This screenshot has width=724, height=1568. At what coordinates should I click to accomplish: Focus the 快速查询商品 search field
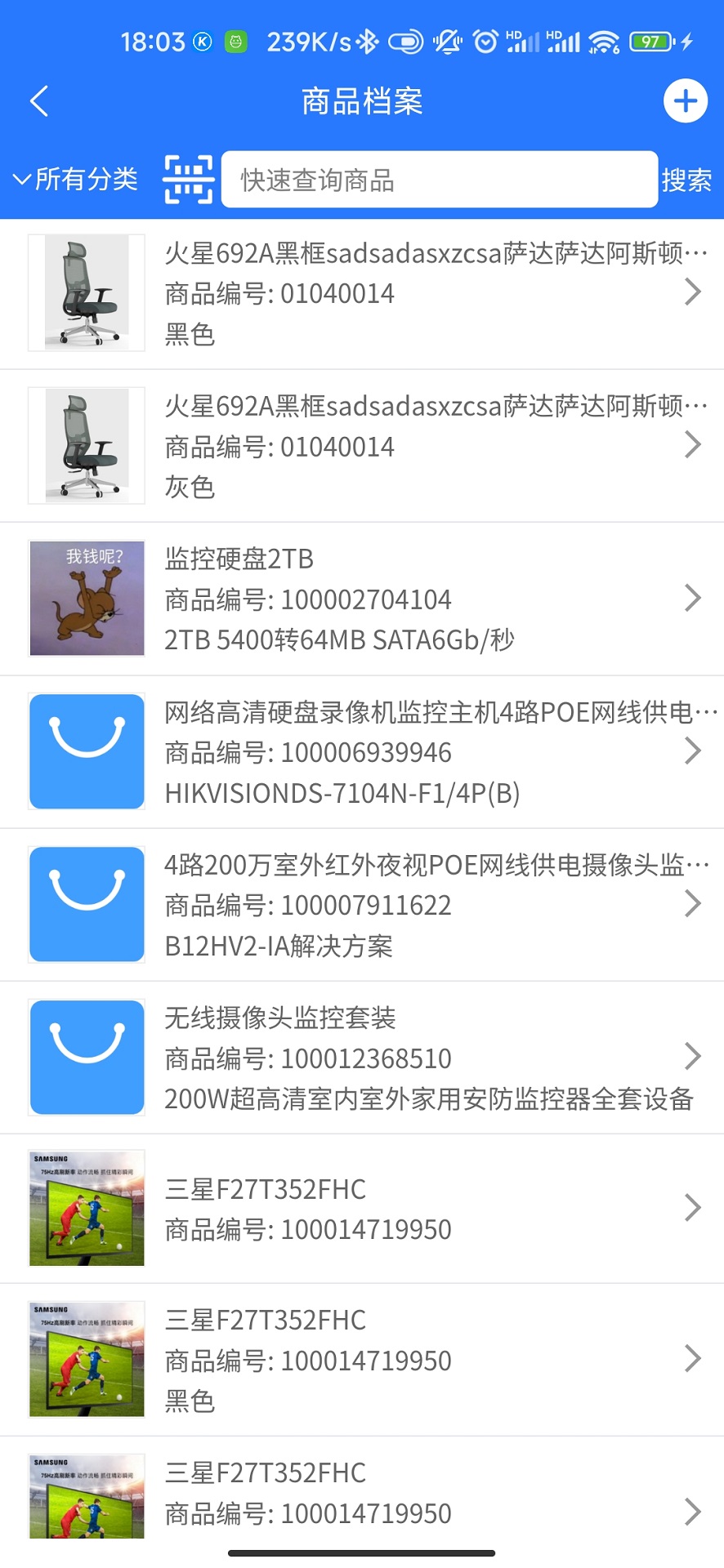click(x=440, y=179)
